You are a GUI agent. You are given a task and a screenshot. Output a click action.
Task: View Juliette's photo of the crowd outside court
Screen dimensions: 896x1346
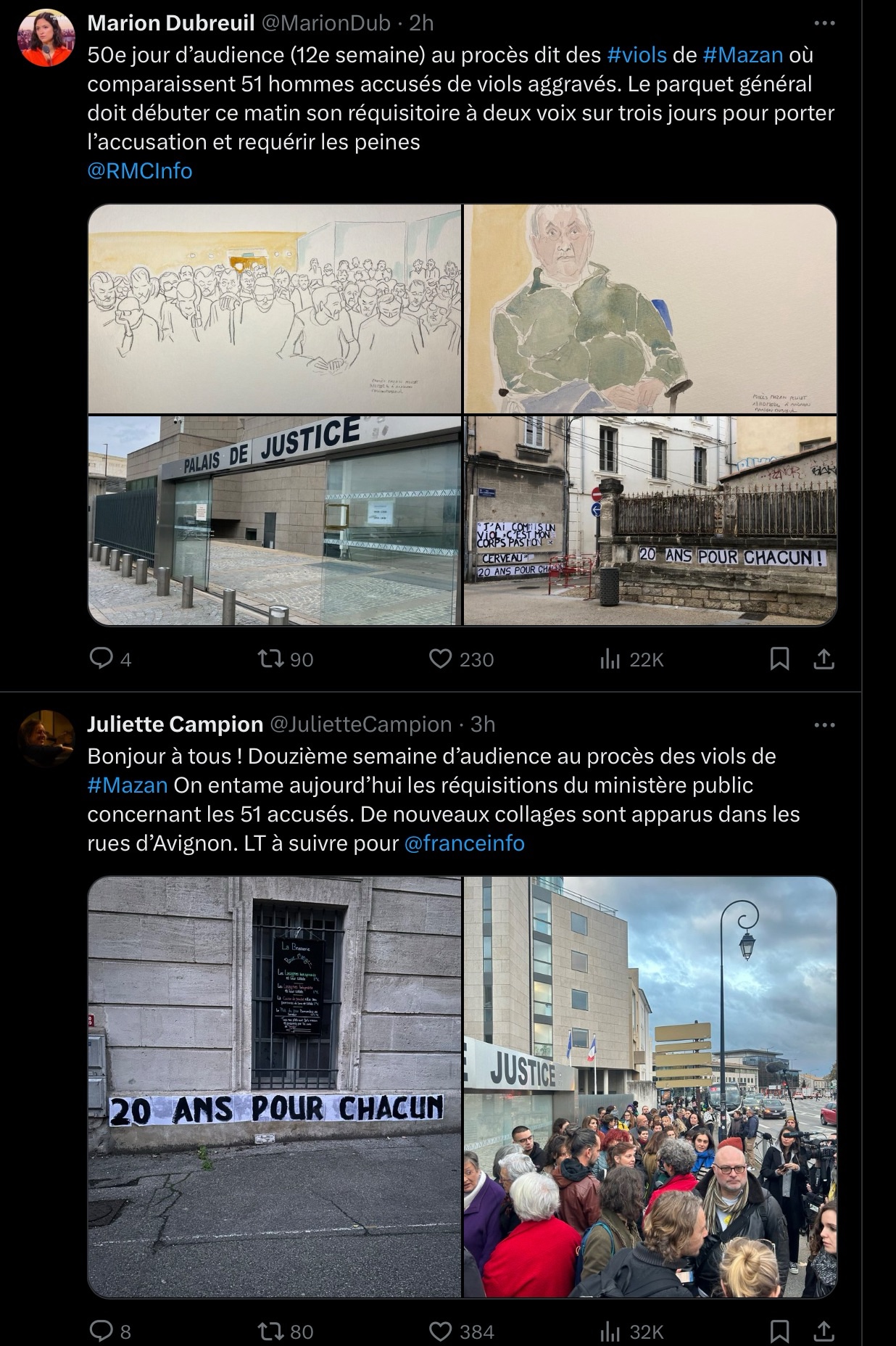[650, 1087]
